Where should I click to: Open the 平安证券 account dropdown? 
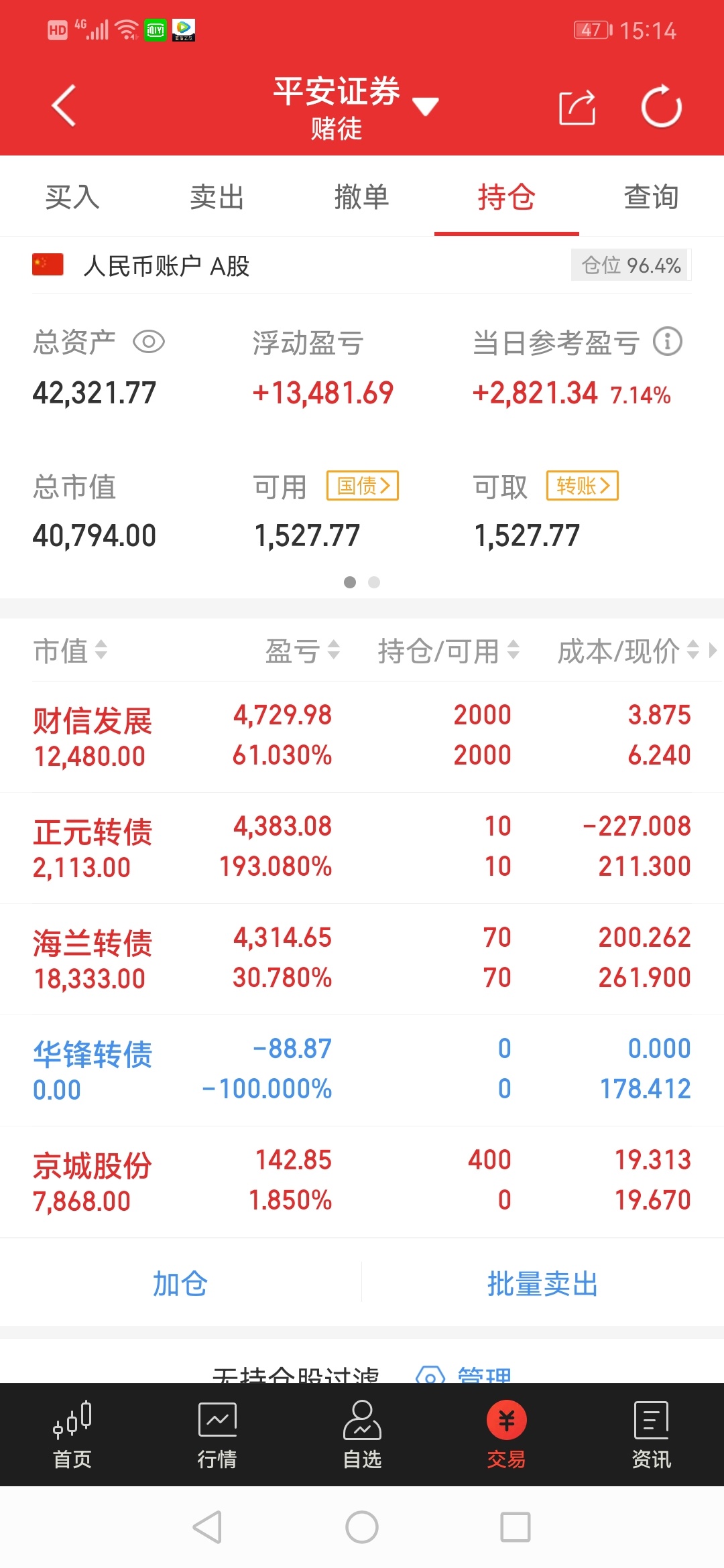coord(355,107)
